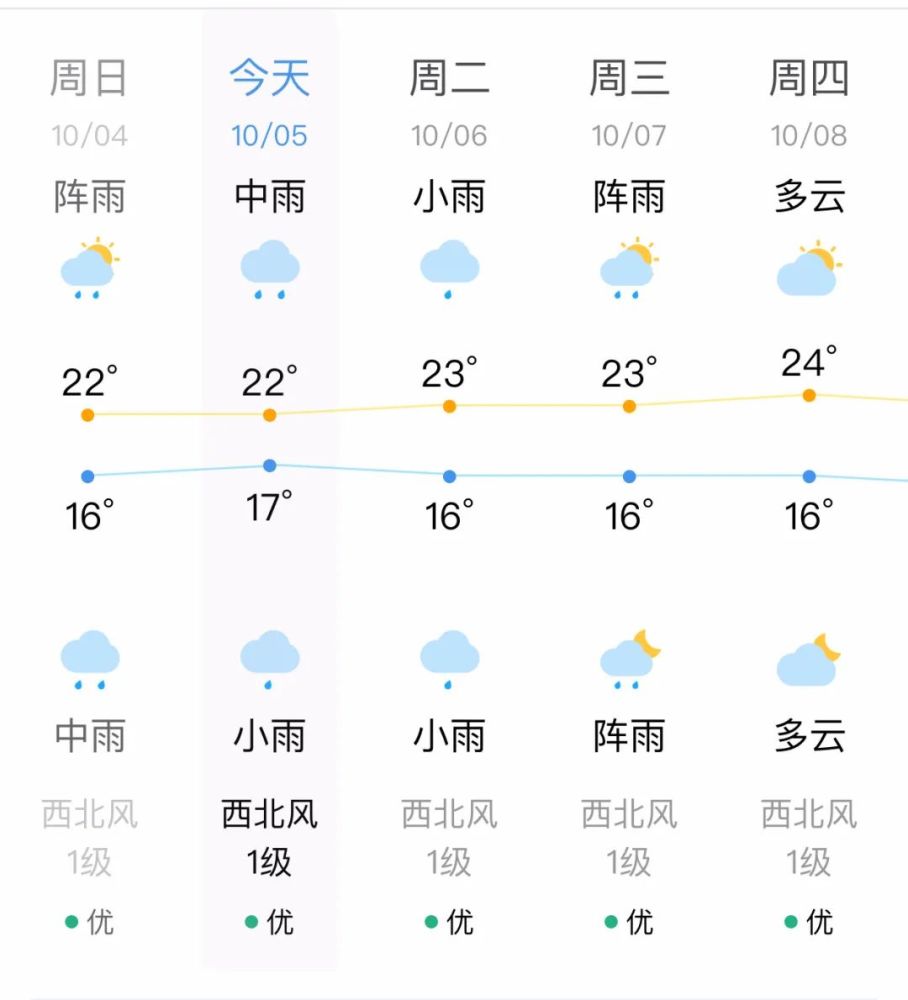Select the night shower icon for 周三 evening

coord(628,657)
